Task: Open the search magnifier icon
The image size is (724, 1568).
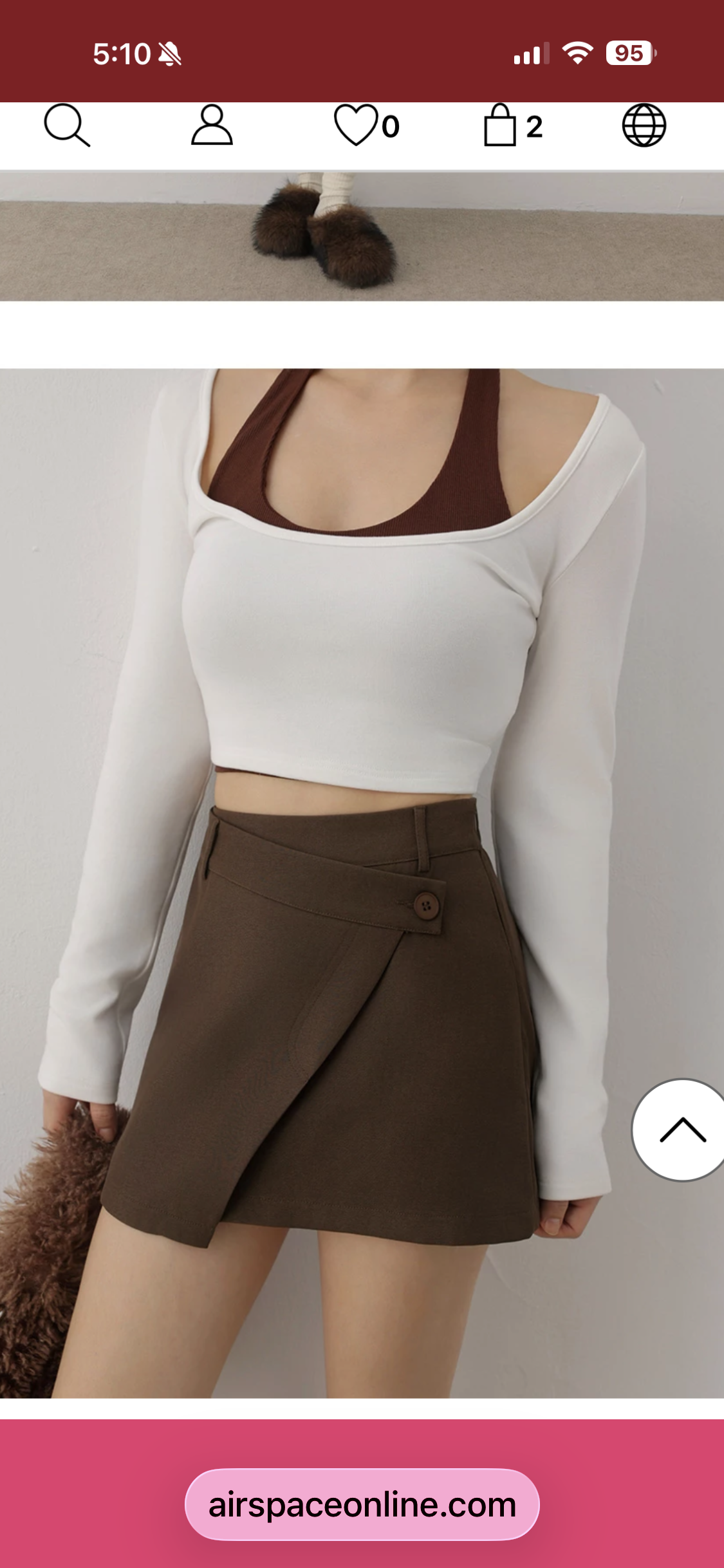Action: 66,126
